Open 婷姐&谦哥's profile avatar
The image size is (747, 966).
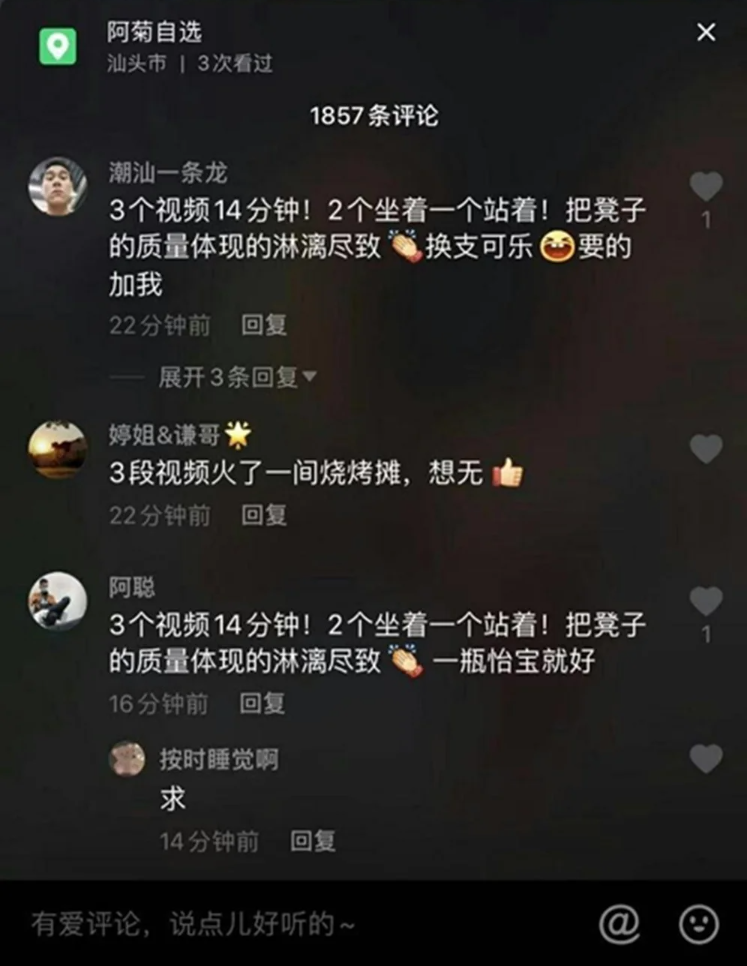(x=57, y=450)
